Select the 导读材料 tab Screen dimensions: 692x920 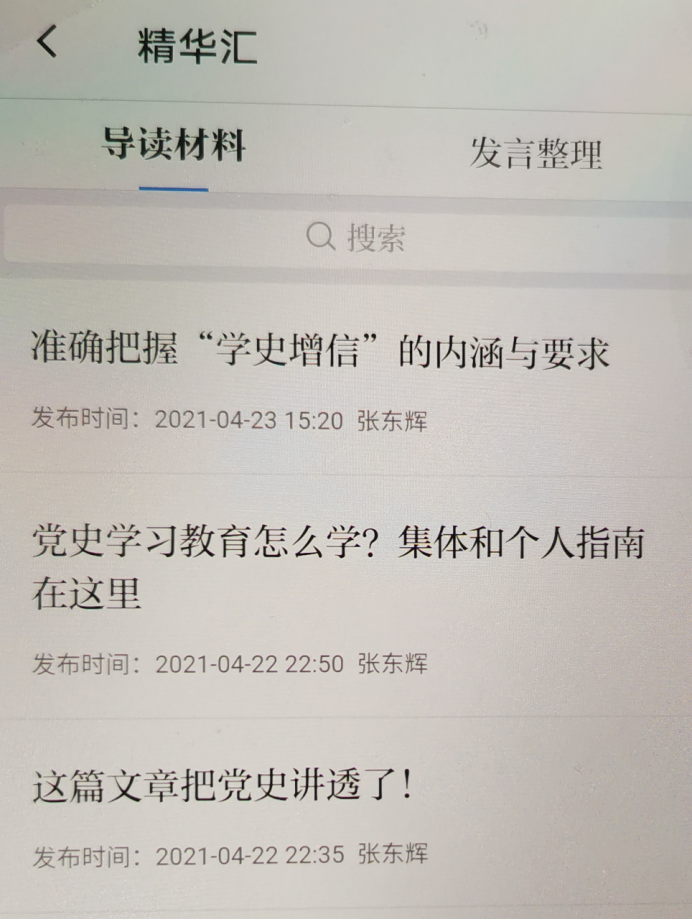[x=174, y=146]
